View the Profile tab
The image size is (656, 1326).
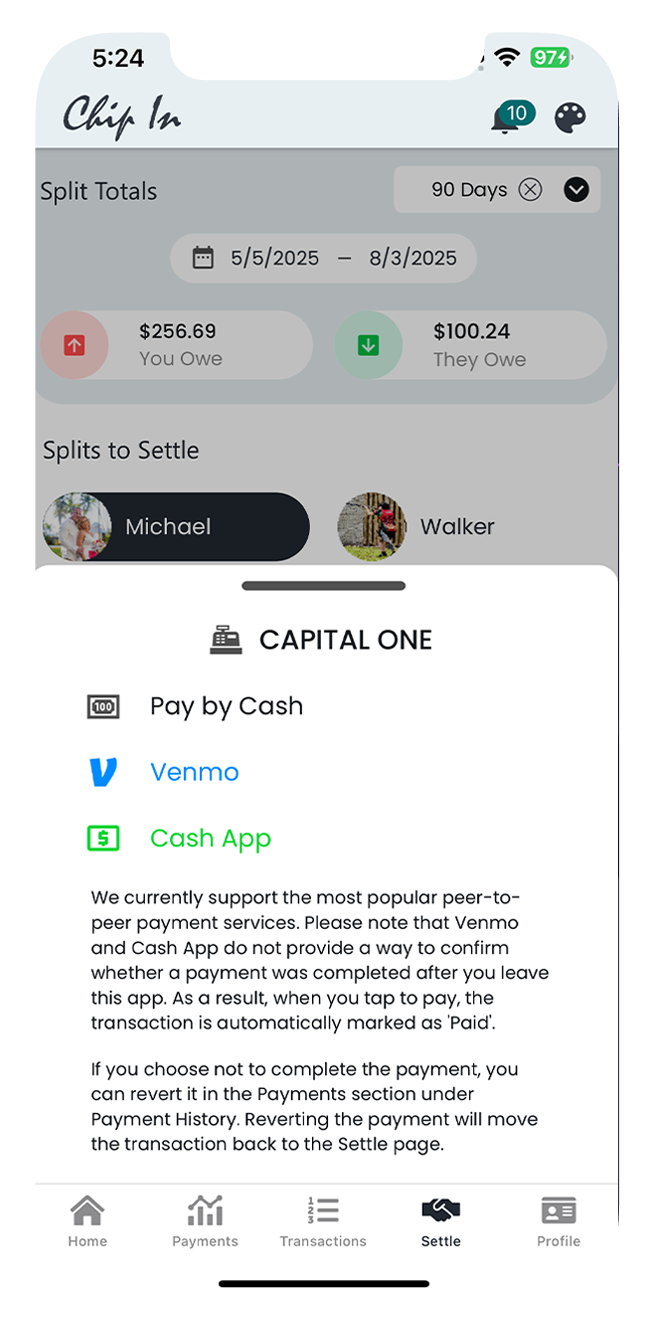tap(558, 1221)
